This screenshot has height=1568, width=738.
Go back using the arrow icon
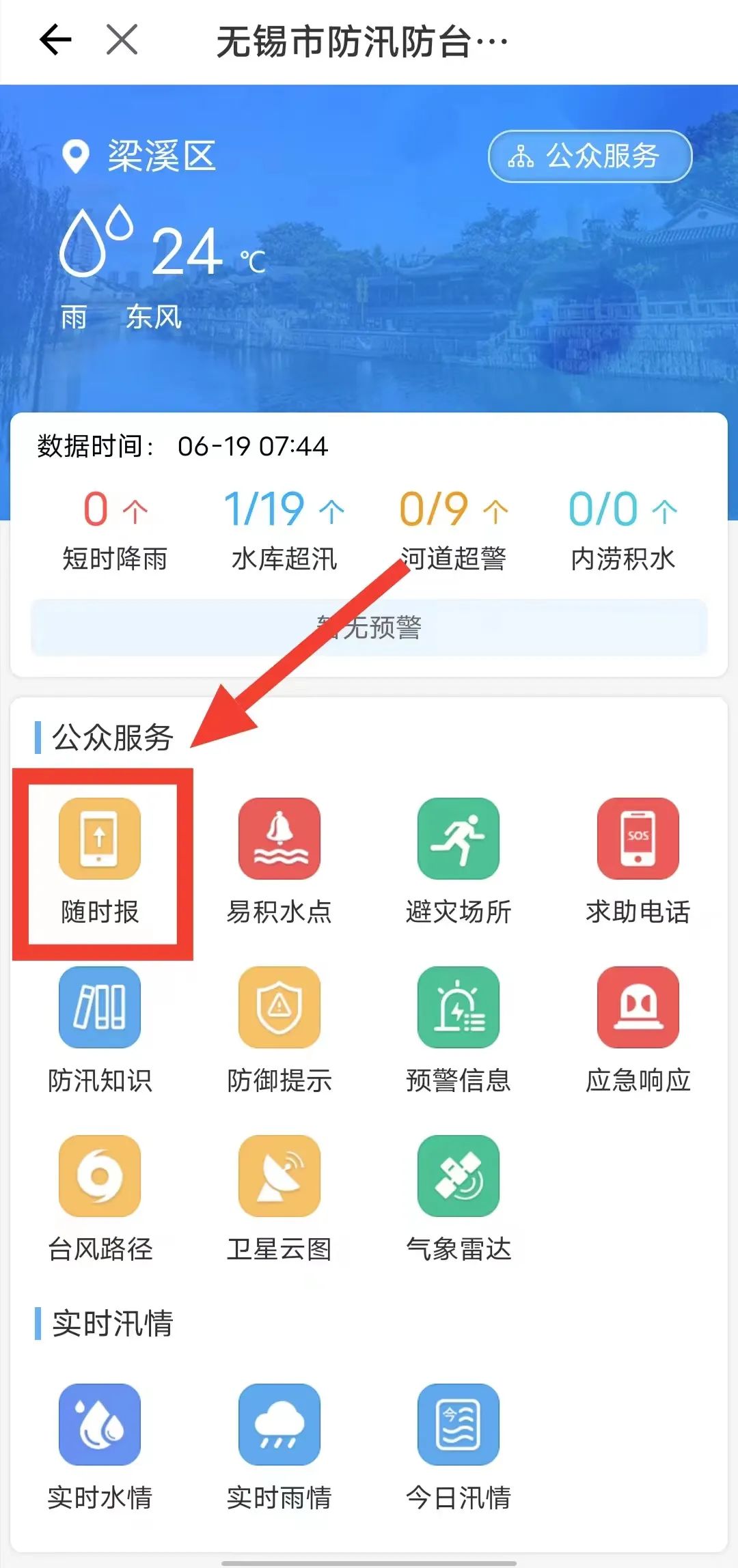click(56, 40)
